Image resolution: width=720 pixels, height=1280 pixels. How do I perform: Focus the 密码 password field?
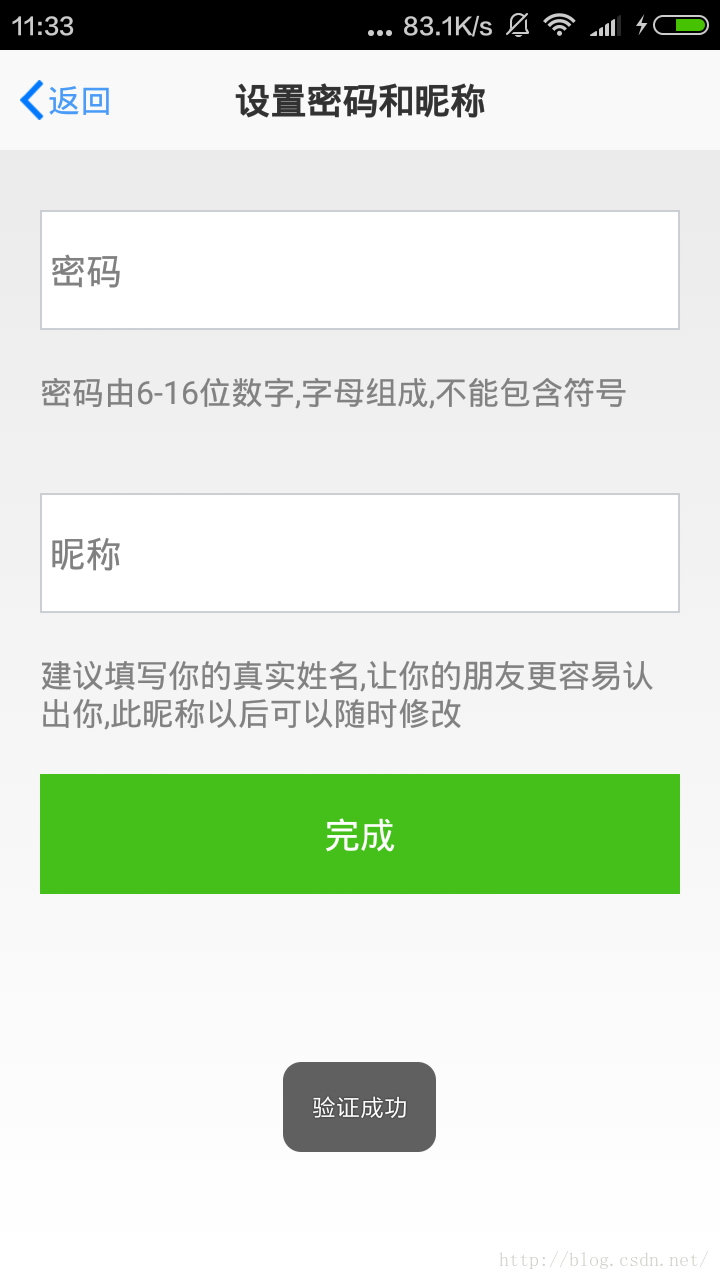(x=360, y=270)
